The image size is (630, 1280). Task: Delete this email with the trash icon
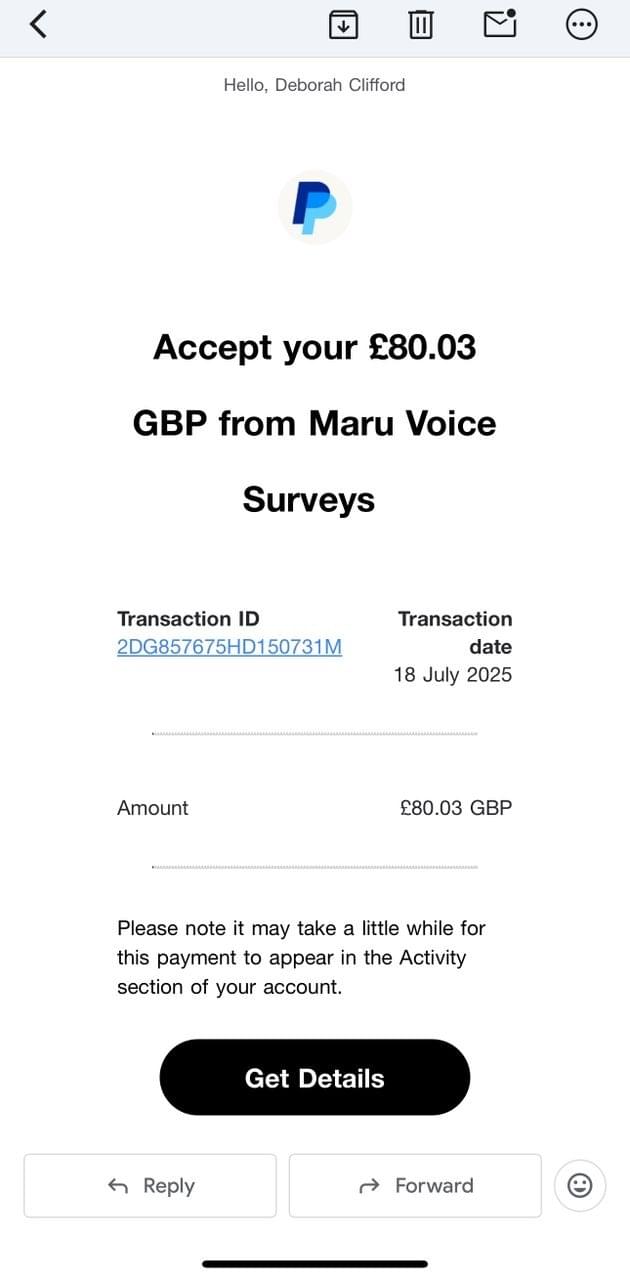tap(421, 24)
